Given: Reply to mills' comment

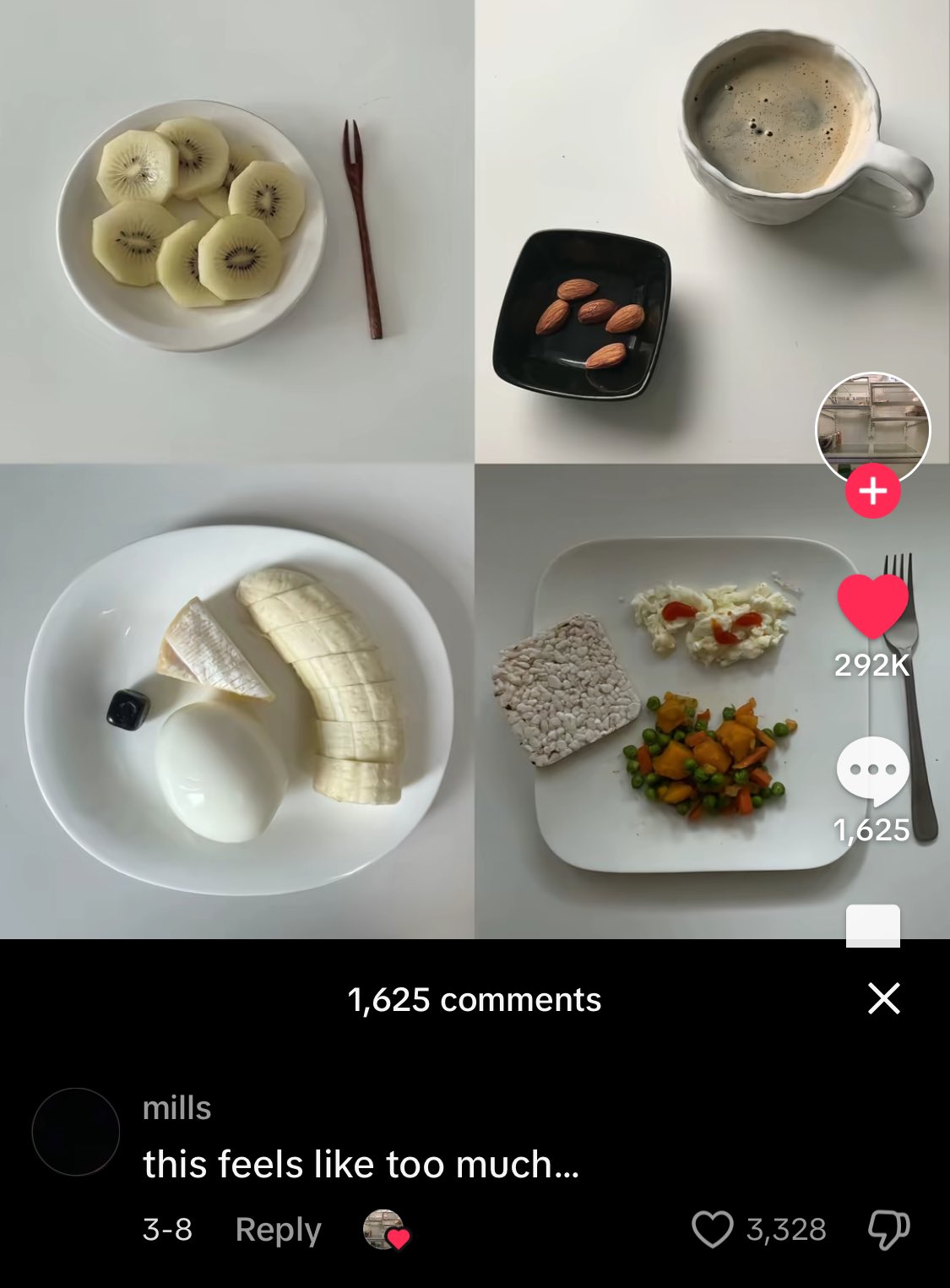Looking at the screenshot, I should [x=278, y=1229].
